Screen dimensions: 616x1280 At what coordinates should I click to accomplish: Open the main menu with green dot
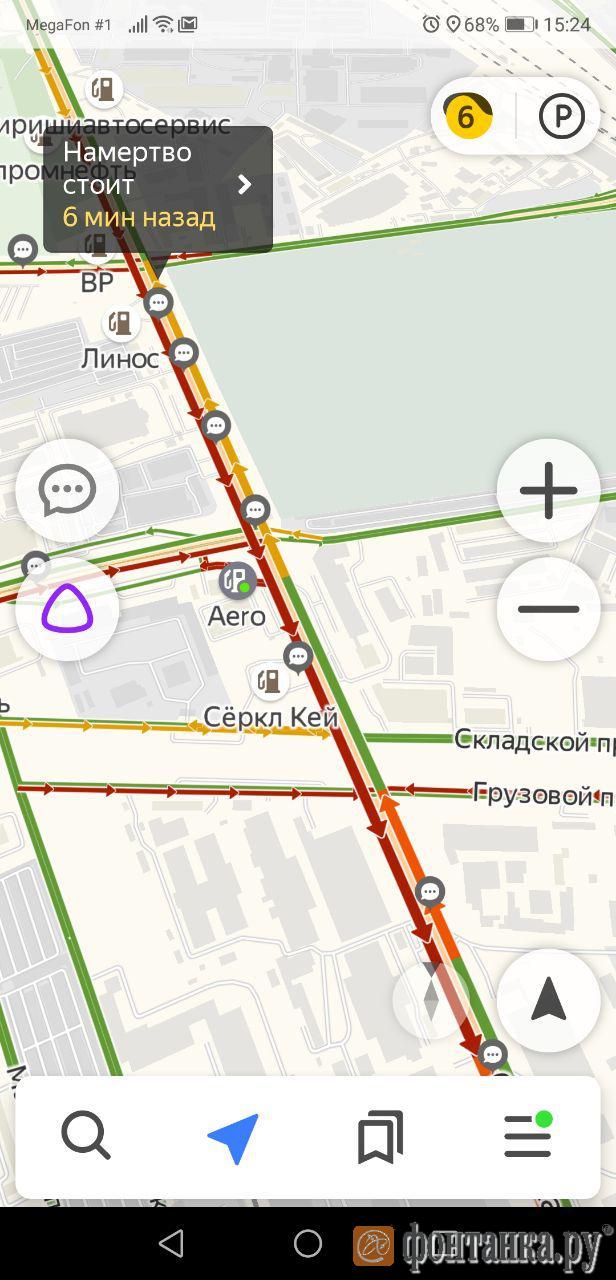528,1137
